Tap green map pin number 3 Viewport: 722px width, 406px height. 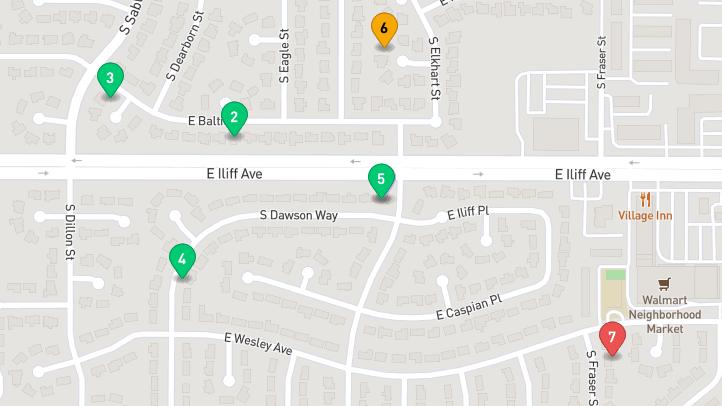110,78
